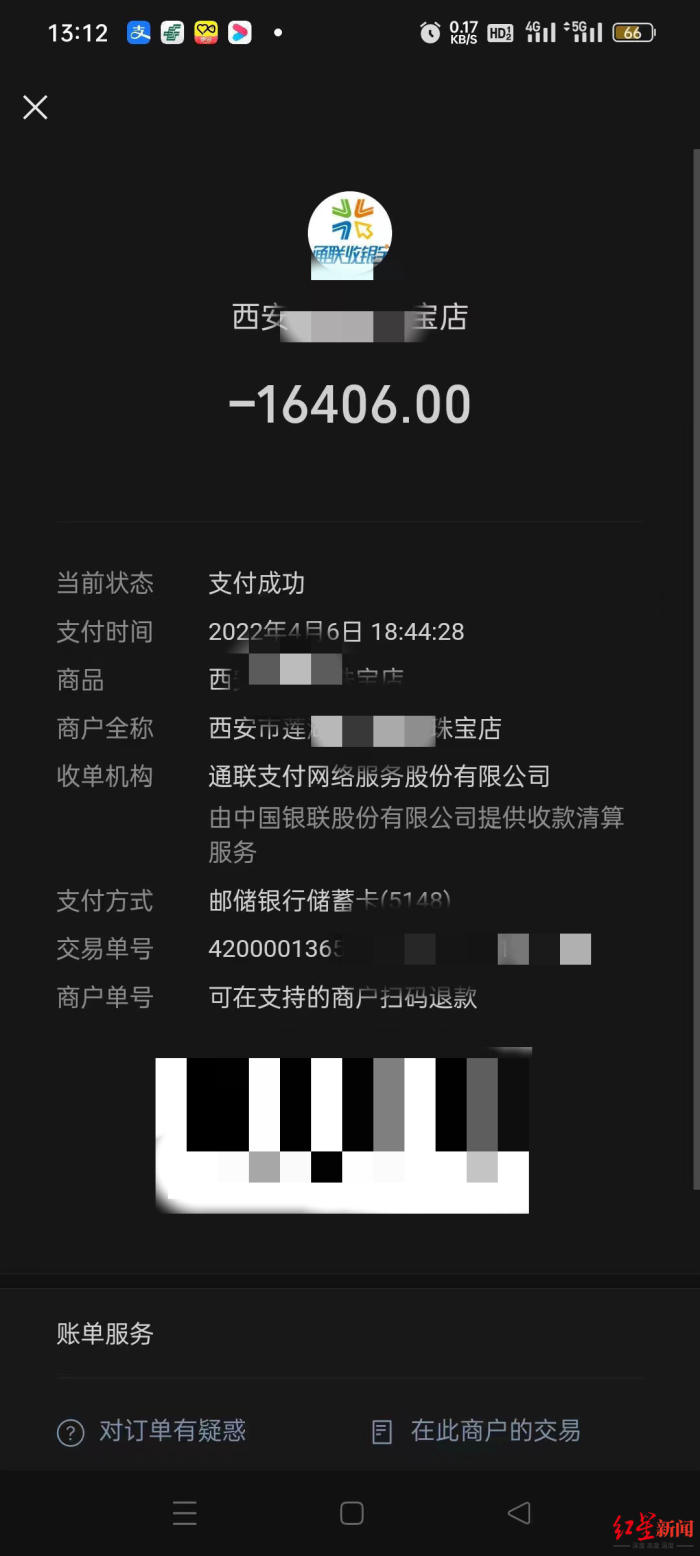Go back with the system back button
Screen dimensions: 700x1556
tap(518, 1512)
